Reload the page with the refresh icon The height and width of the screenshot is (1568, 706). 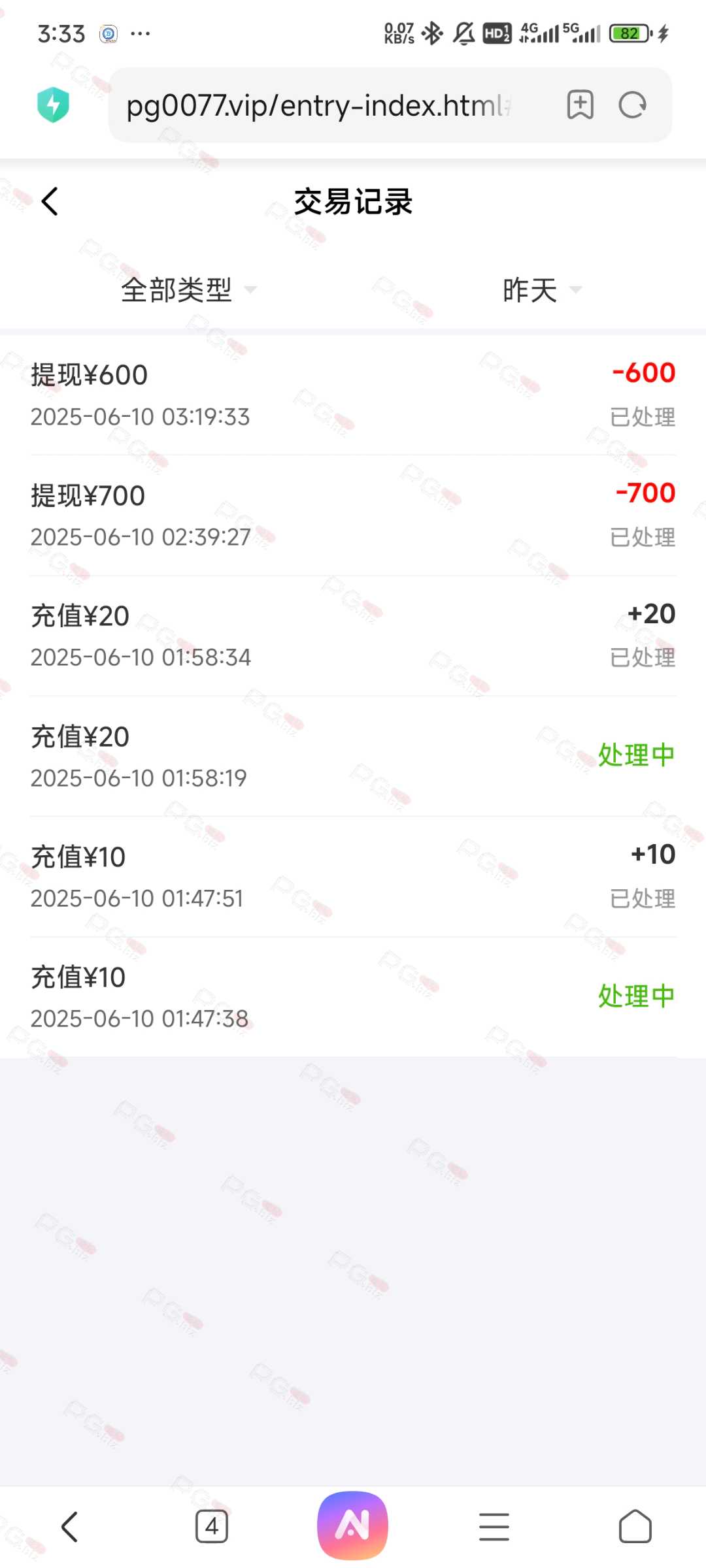632,105
